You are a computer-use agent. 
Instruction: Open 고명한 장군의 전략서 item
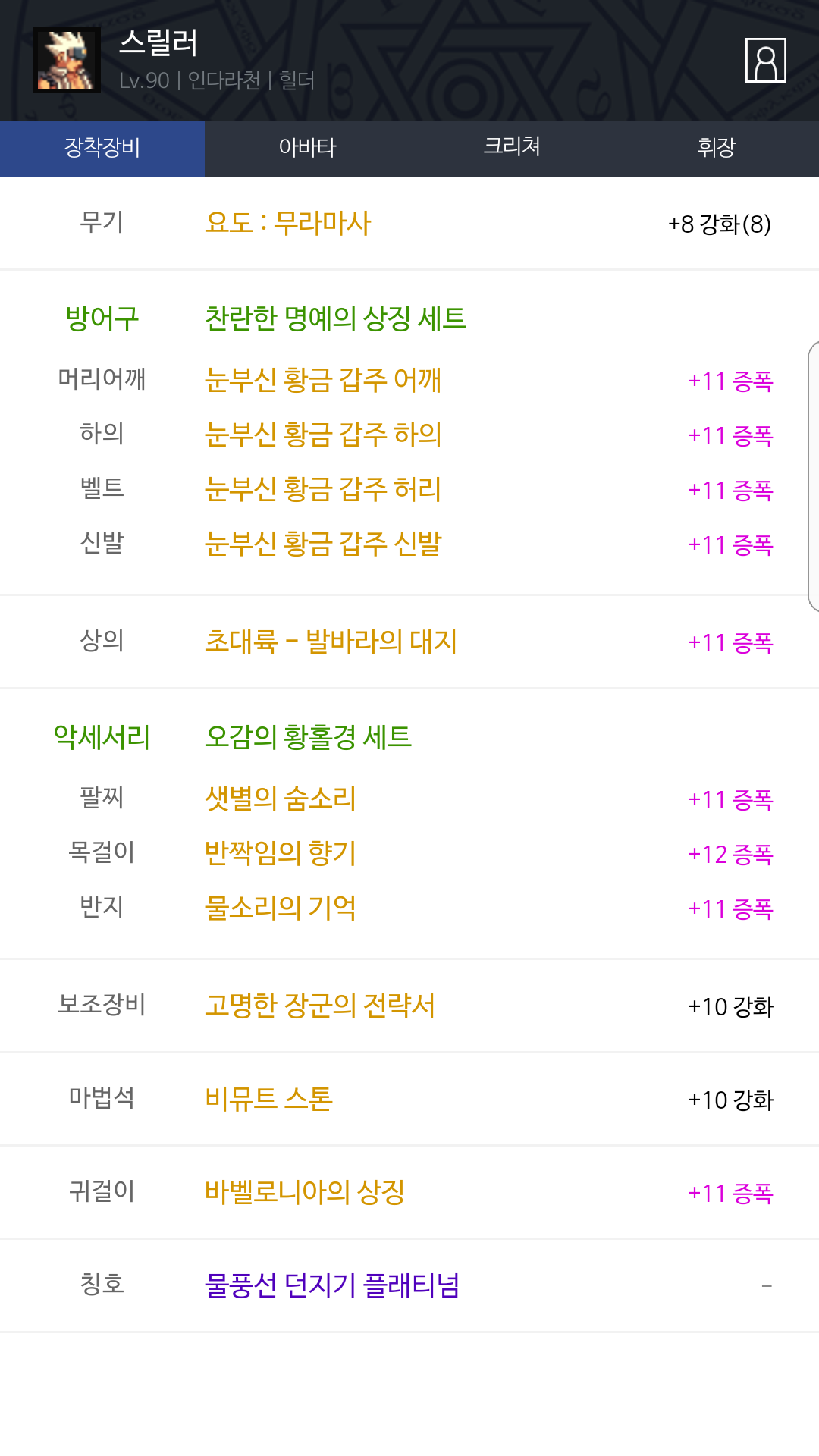[x=320, y=1006]
